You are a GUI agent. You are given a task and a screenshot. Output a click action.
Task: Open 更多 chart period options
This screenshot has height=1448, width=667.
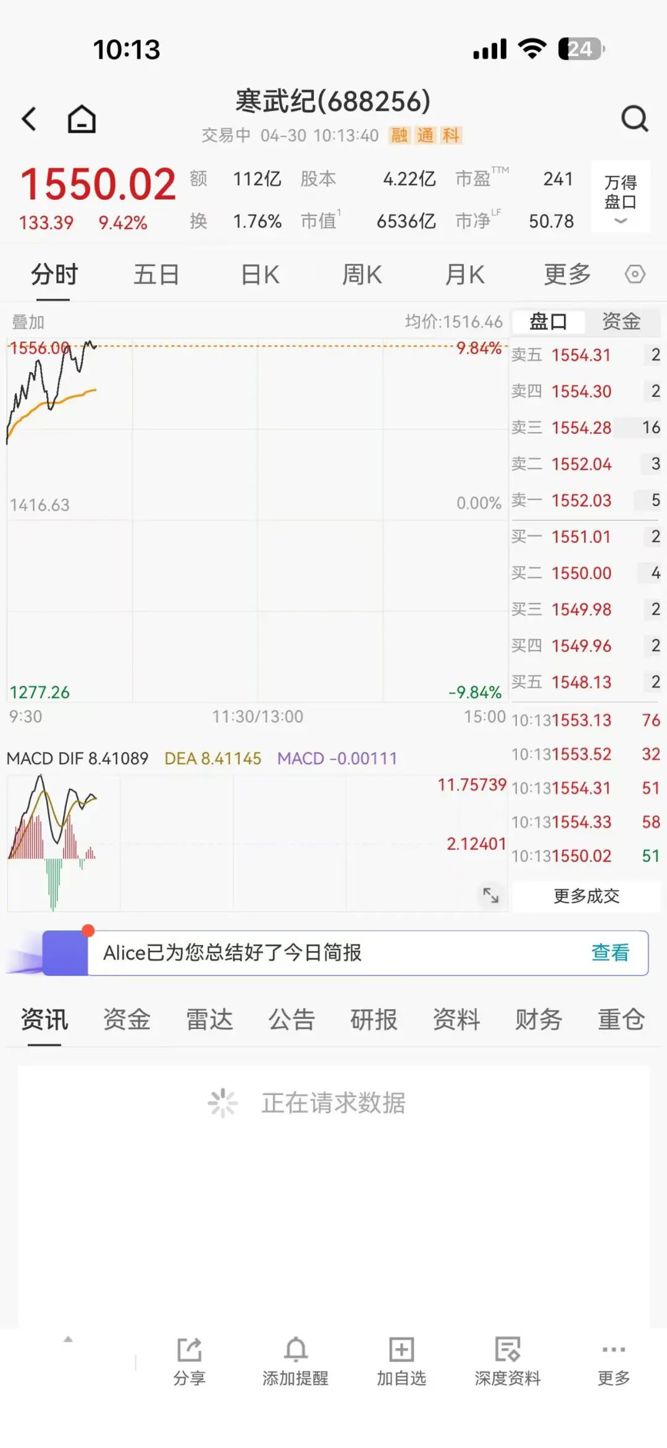pyautogui.click(x=567, y=274)
